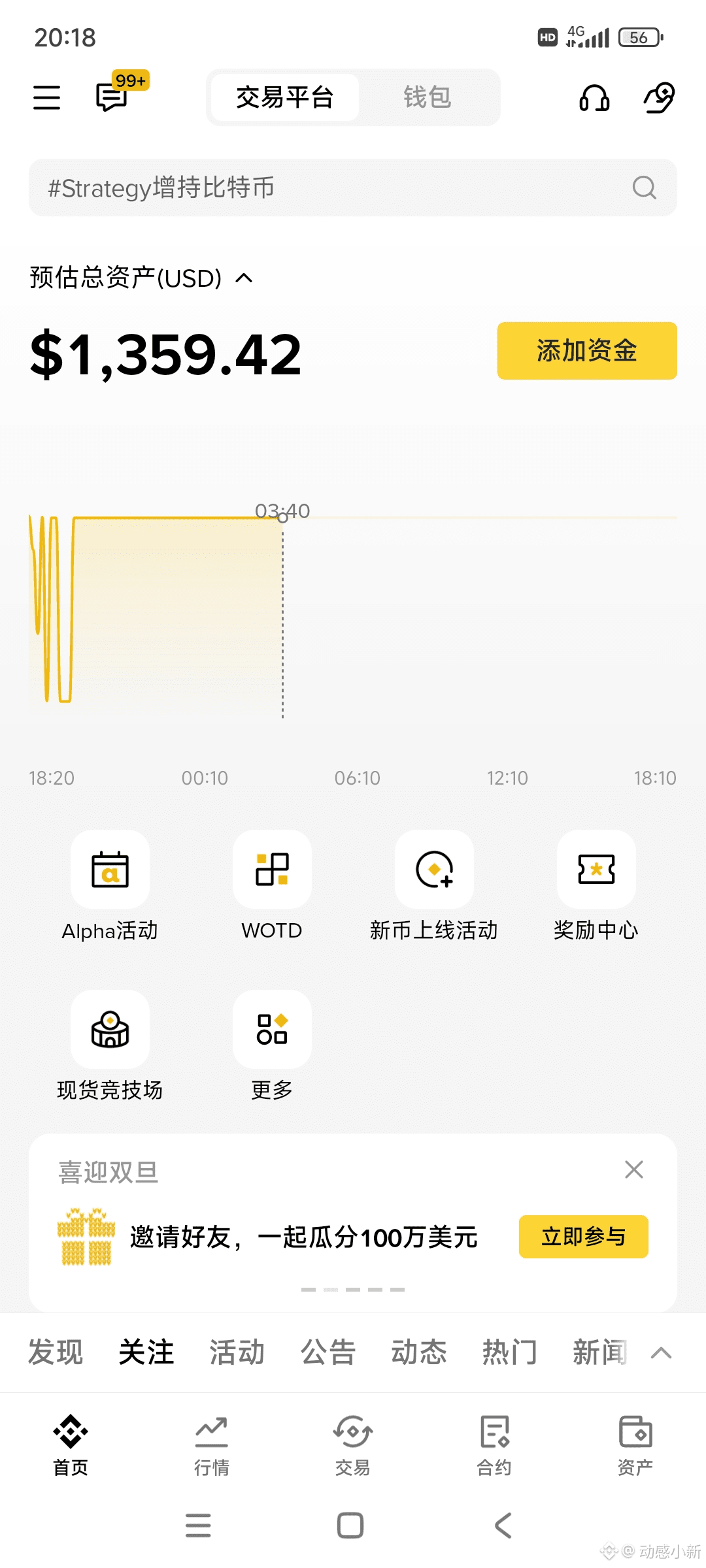Open Alpha活动
Viewport: 706px width, 1568px height.
(x=110, y=870)
